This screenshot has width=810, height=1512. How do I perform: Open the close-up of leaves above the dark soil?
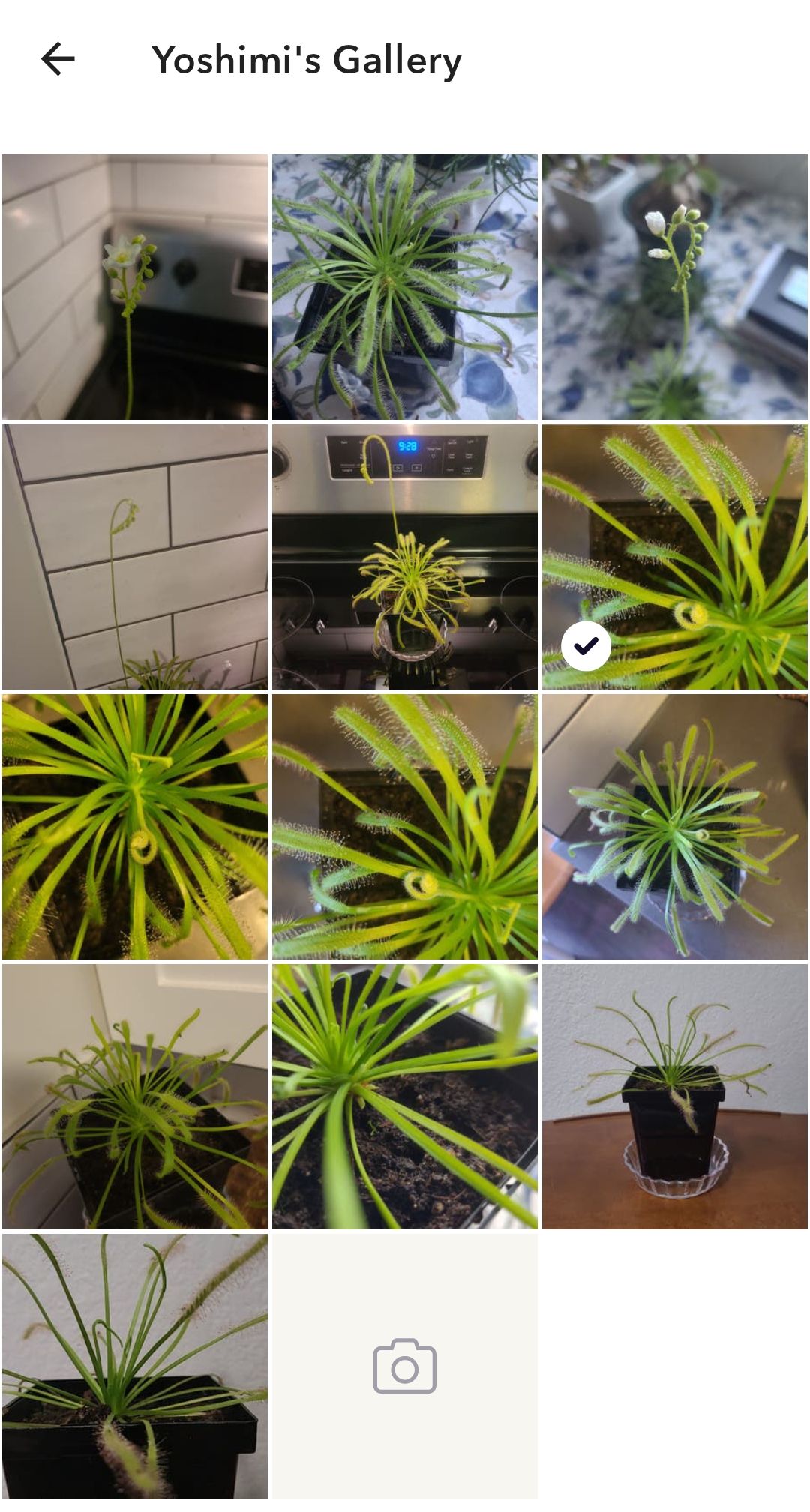[404, 1096]
